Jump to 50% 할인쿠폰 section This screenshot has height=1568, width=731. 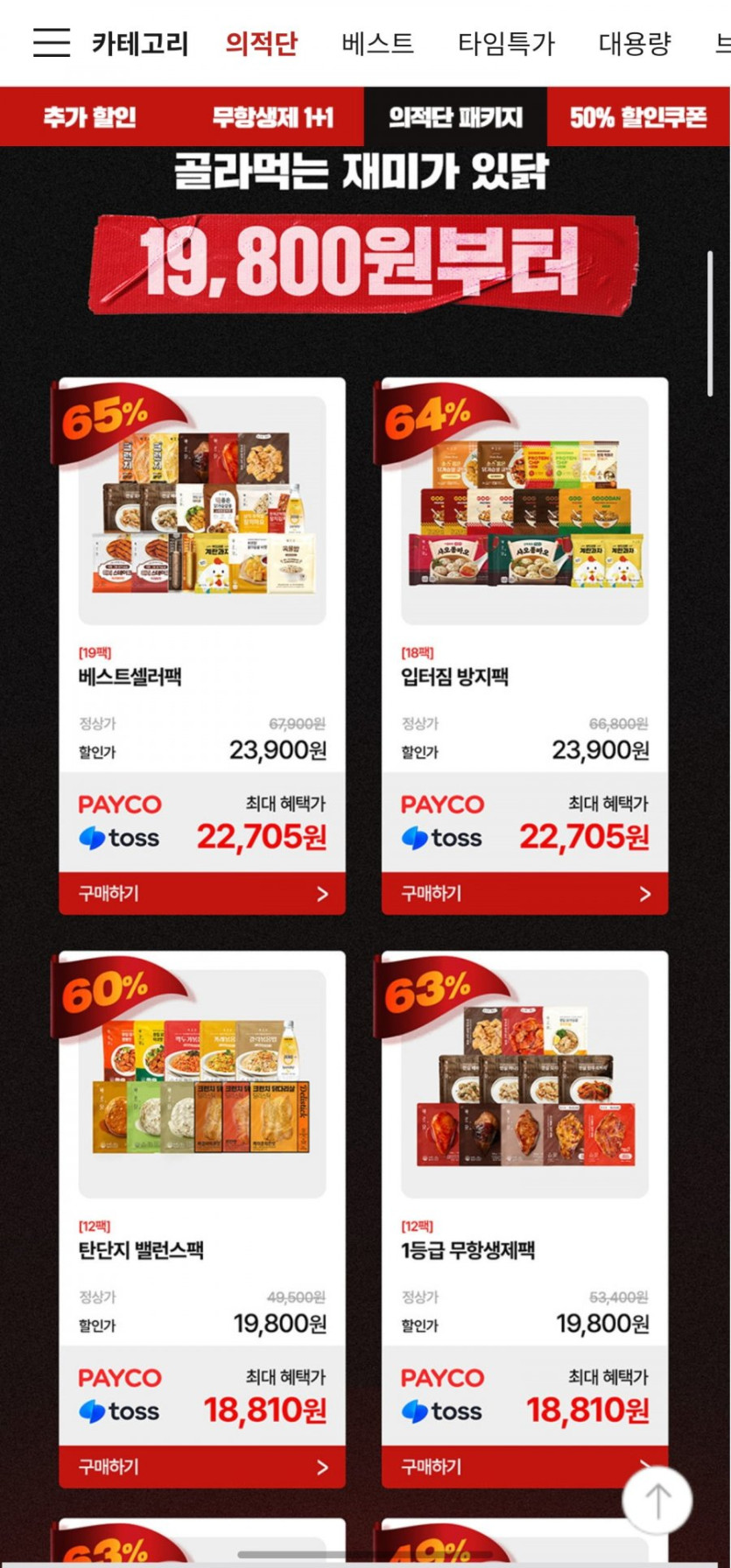point(637,117)
